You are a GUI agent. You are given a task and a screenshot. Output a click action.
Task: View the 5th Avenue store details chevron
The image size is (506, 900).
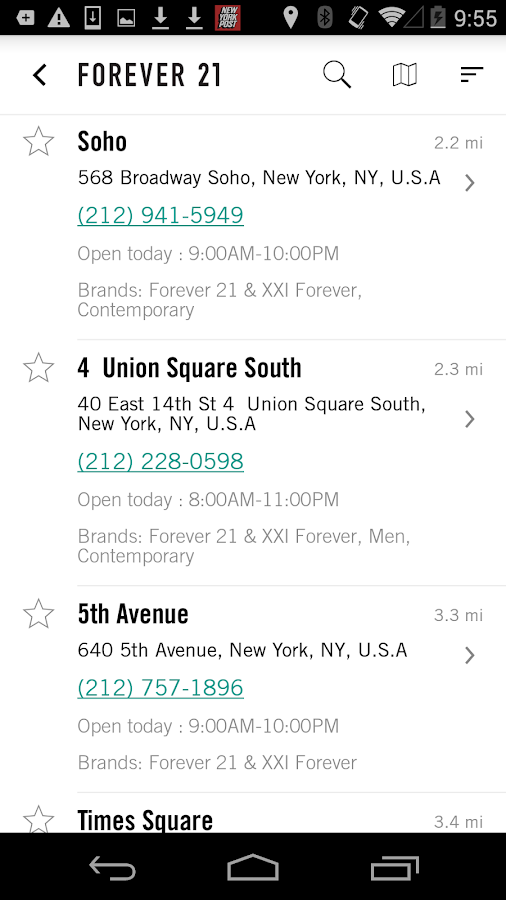click(x=470, y=655)
